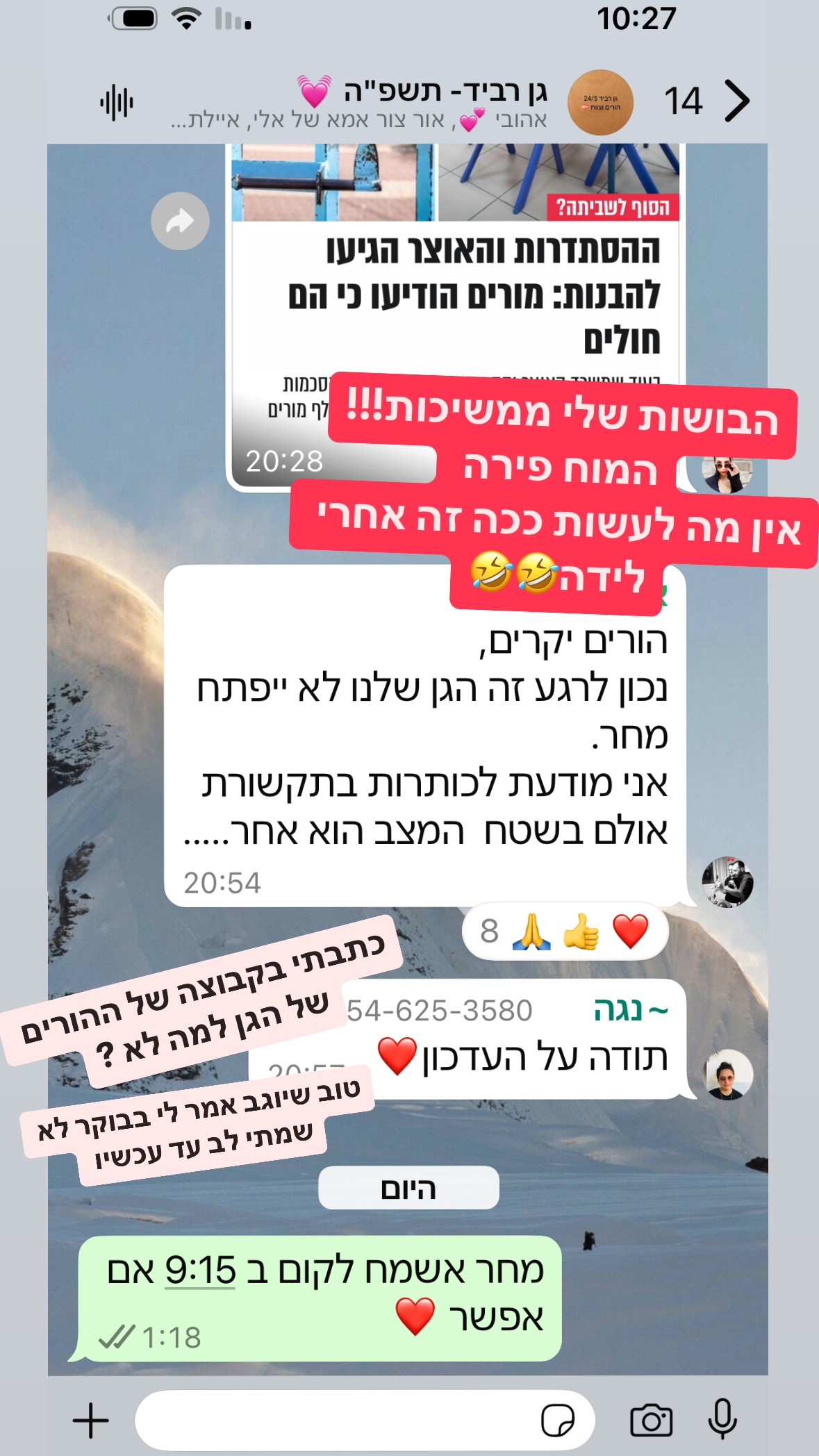Viewport: 819px width, 1456px height.
Task: Forward the shared news article
Action: coord(180,221)
